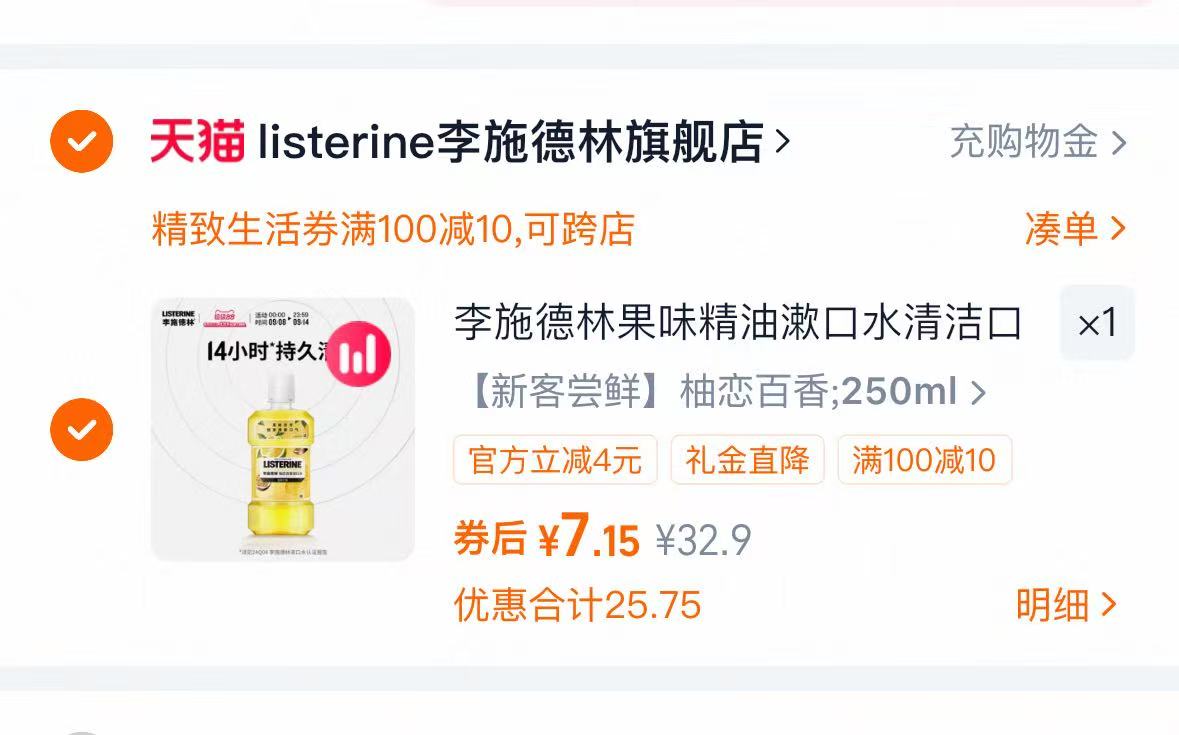Deselect the 李施德林 mouthwash item checkbox
This screenshot has height=735, width=1179.
click(82, 429)
